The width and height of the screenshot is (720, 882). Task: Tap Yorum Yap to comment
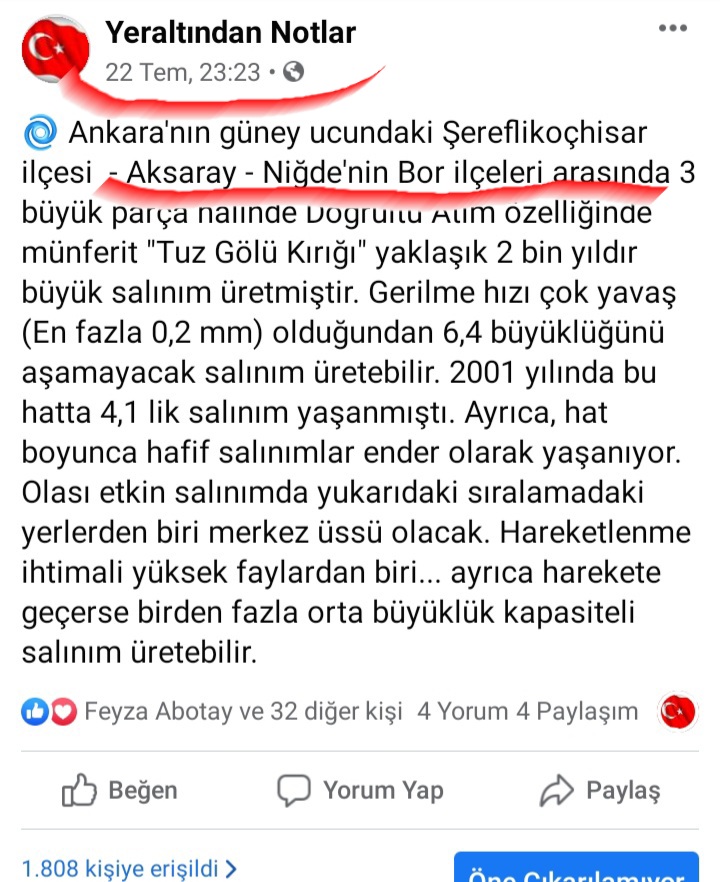point(360,791)
